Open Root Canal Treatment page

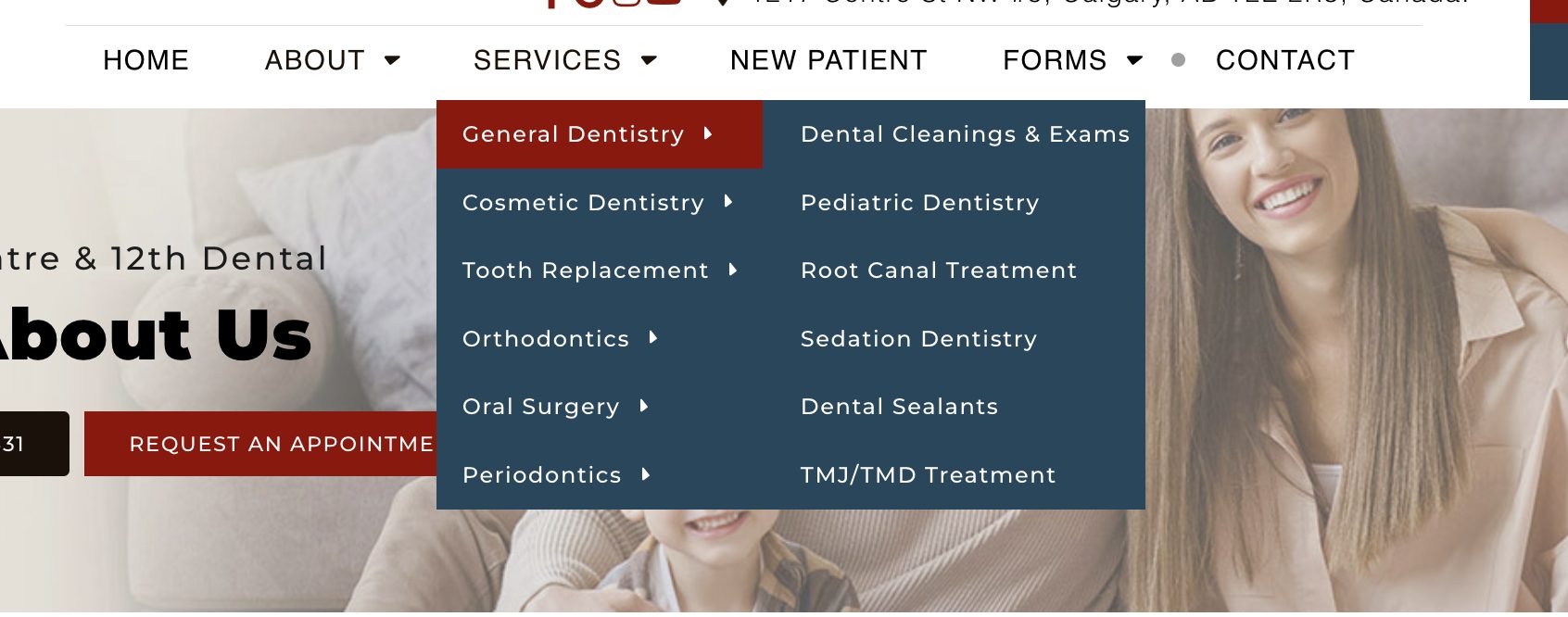[938, 271]
